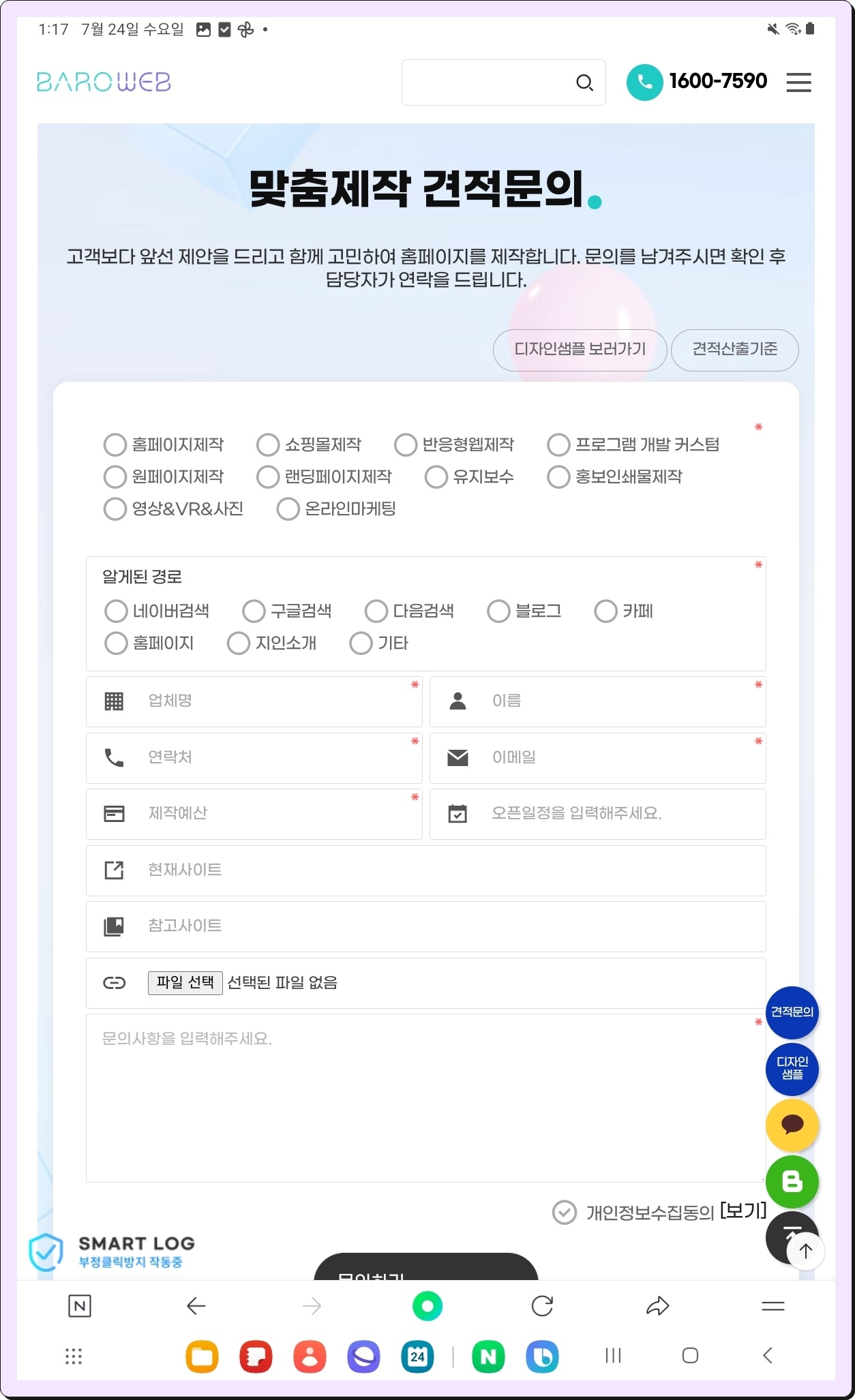
Task: Open the 오픈일정 date field
Action: coord(614,814)
